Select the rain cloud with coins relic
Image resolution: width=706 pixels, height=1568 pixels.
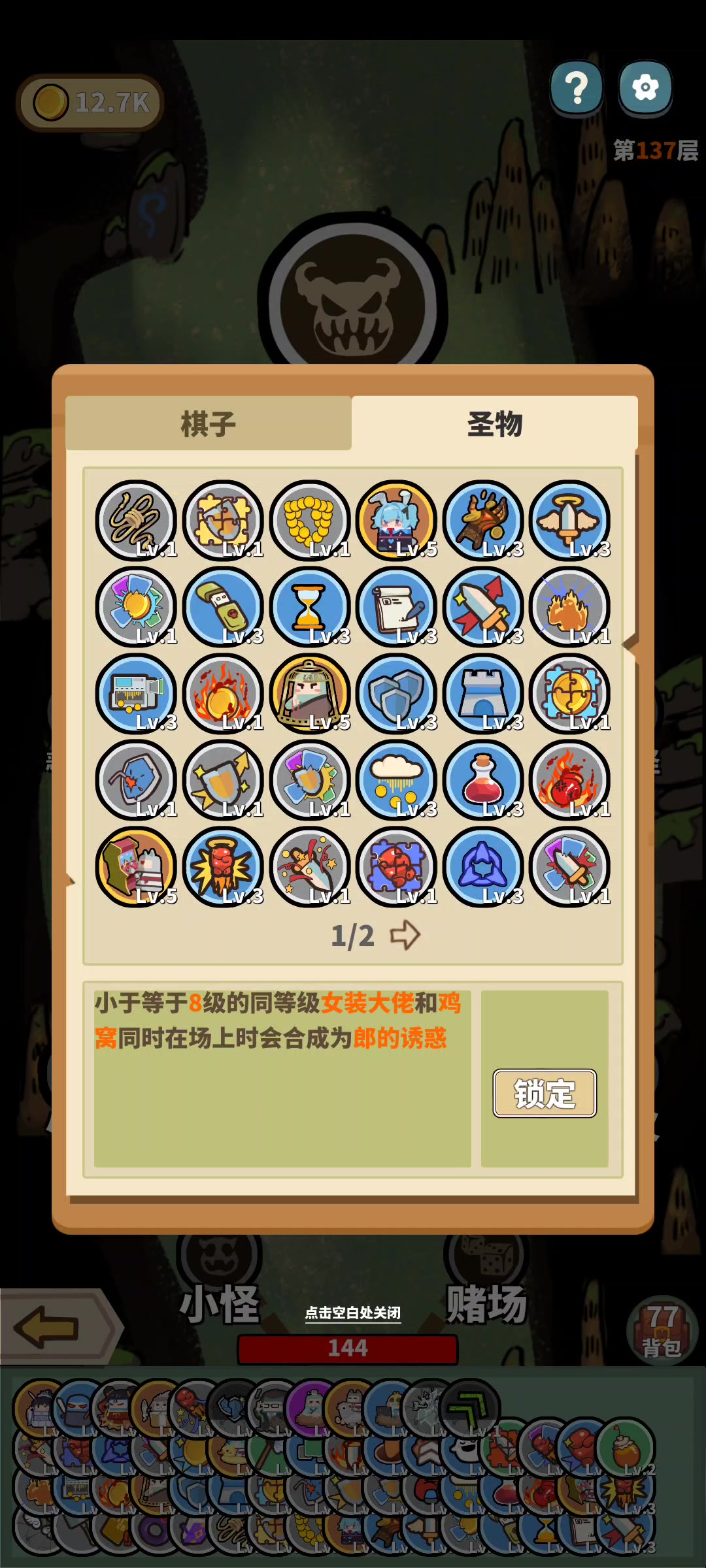396,780
